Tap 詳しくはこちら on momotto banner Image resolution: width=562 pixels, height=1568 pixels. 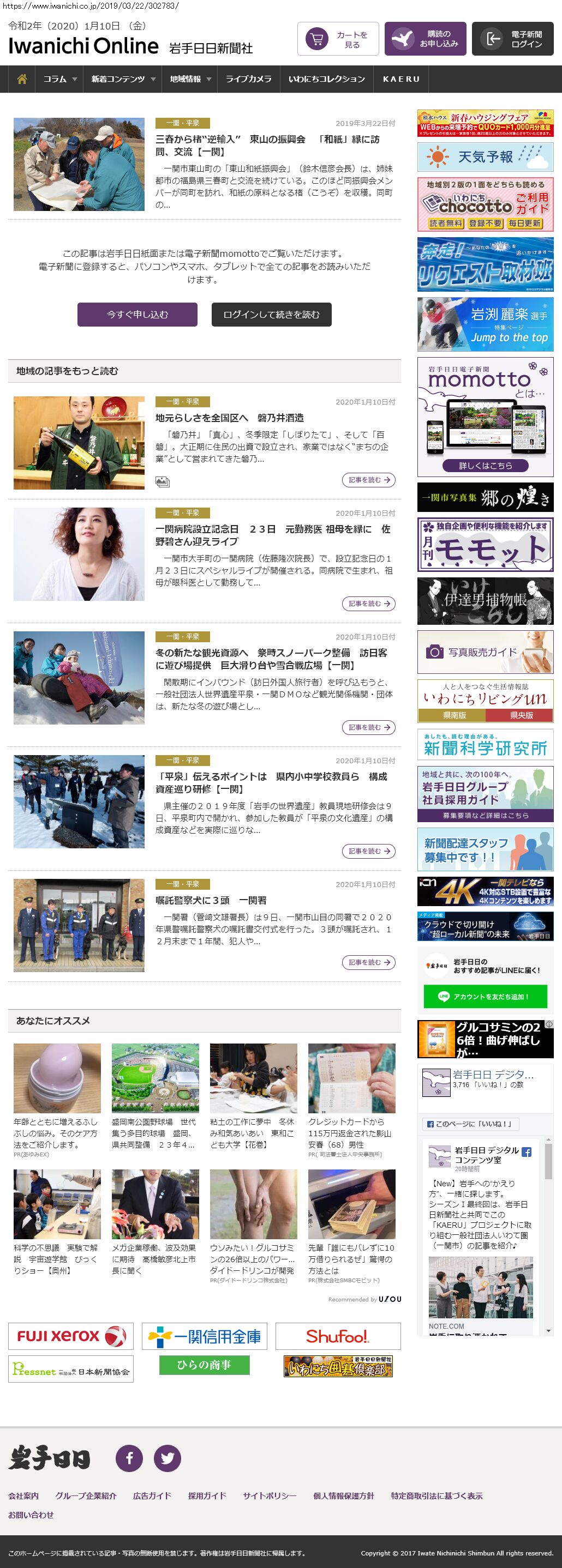pos(485,466)
